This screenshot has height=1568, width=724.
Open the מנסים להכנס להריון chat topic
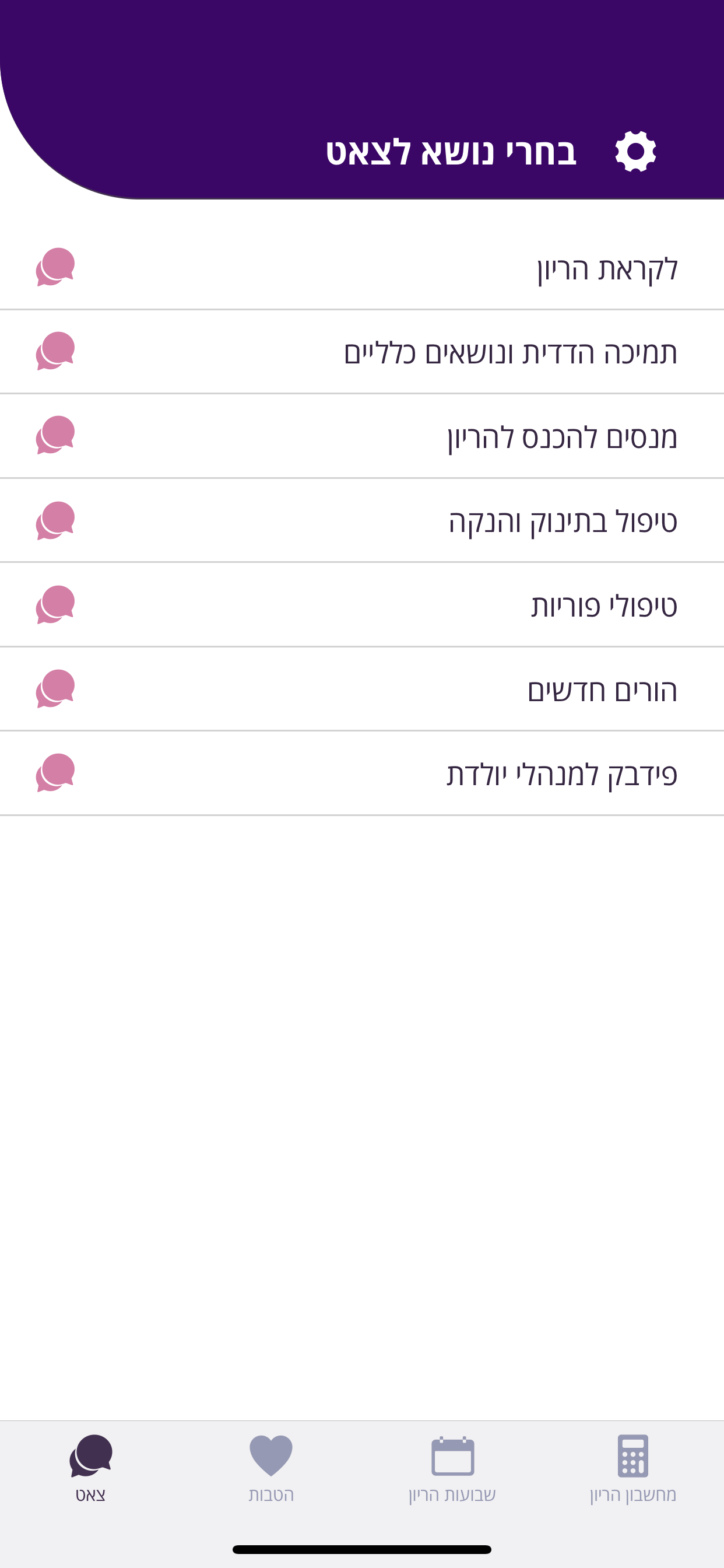[x=561, y=436]
